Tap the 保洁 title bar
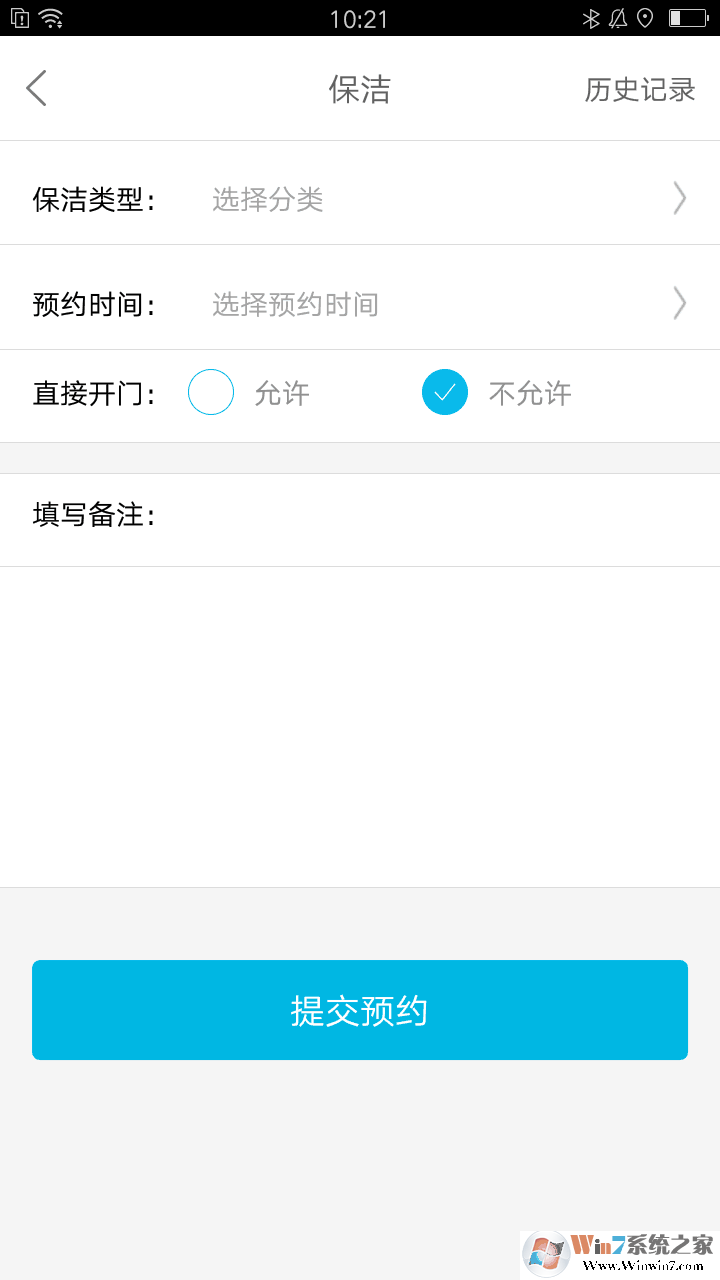 [x=360, y=90]
